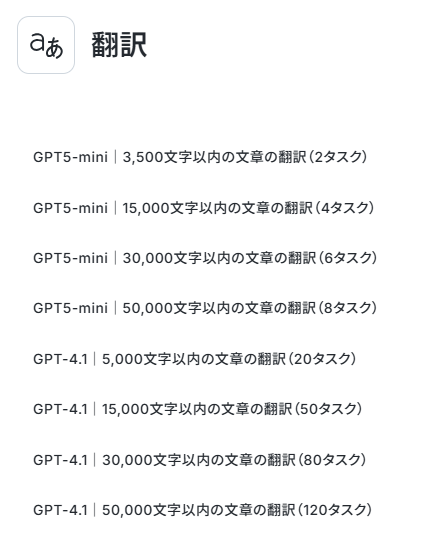Pick GPT5-mini 30,000文字以内 translation (6タスク)
The height and width of the screenshot is (556, 427).
[x=205, y=258]
